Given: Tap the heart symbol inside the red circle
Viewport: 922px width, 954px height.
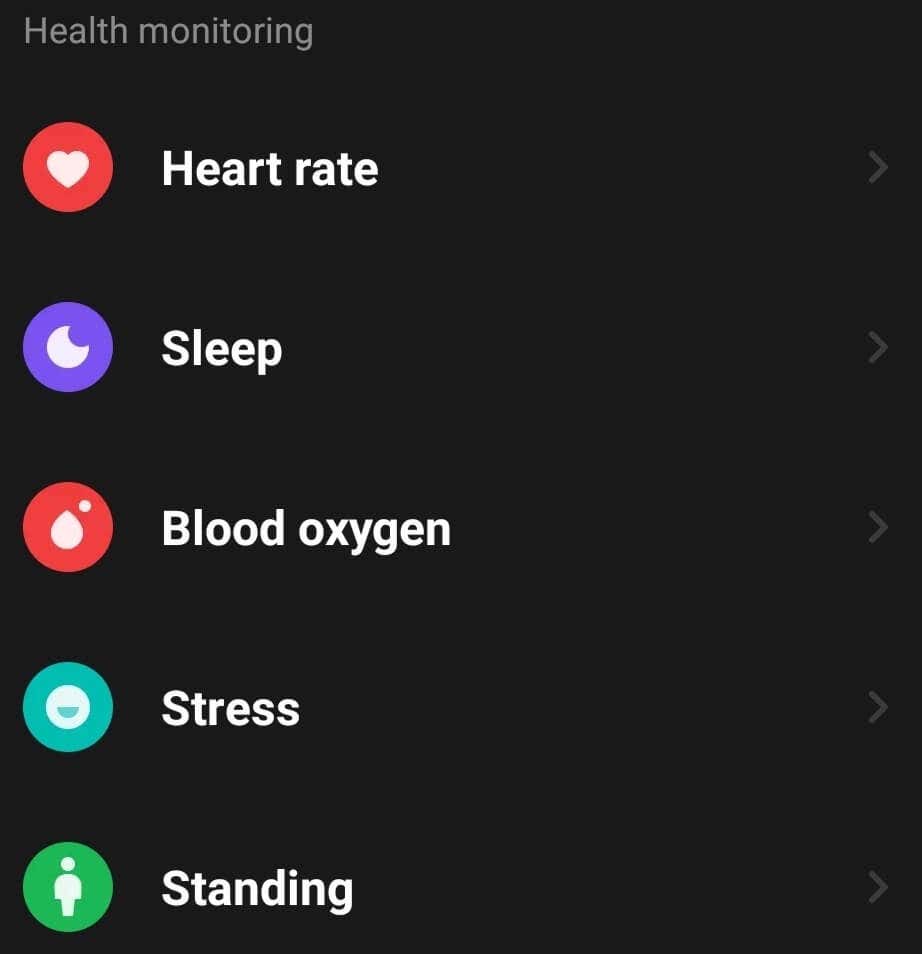Looking at the screenshot, I should 67,167.
